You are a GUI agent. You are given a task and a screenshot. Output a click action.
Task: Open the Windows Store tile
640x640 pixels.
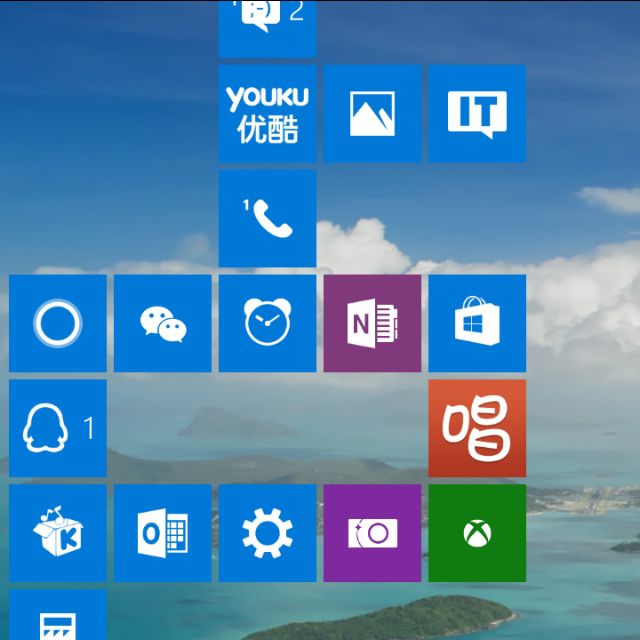477,323
